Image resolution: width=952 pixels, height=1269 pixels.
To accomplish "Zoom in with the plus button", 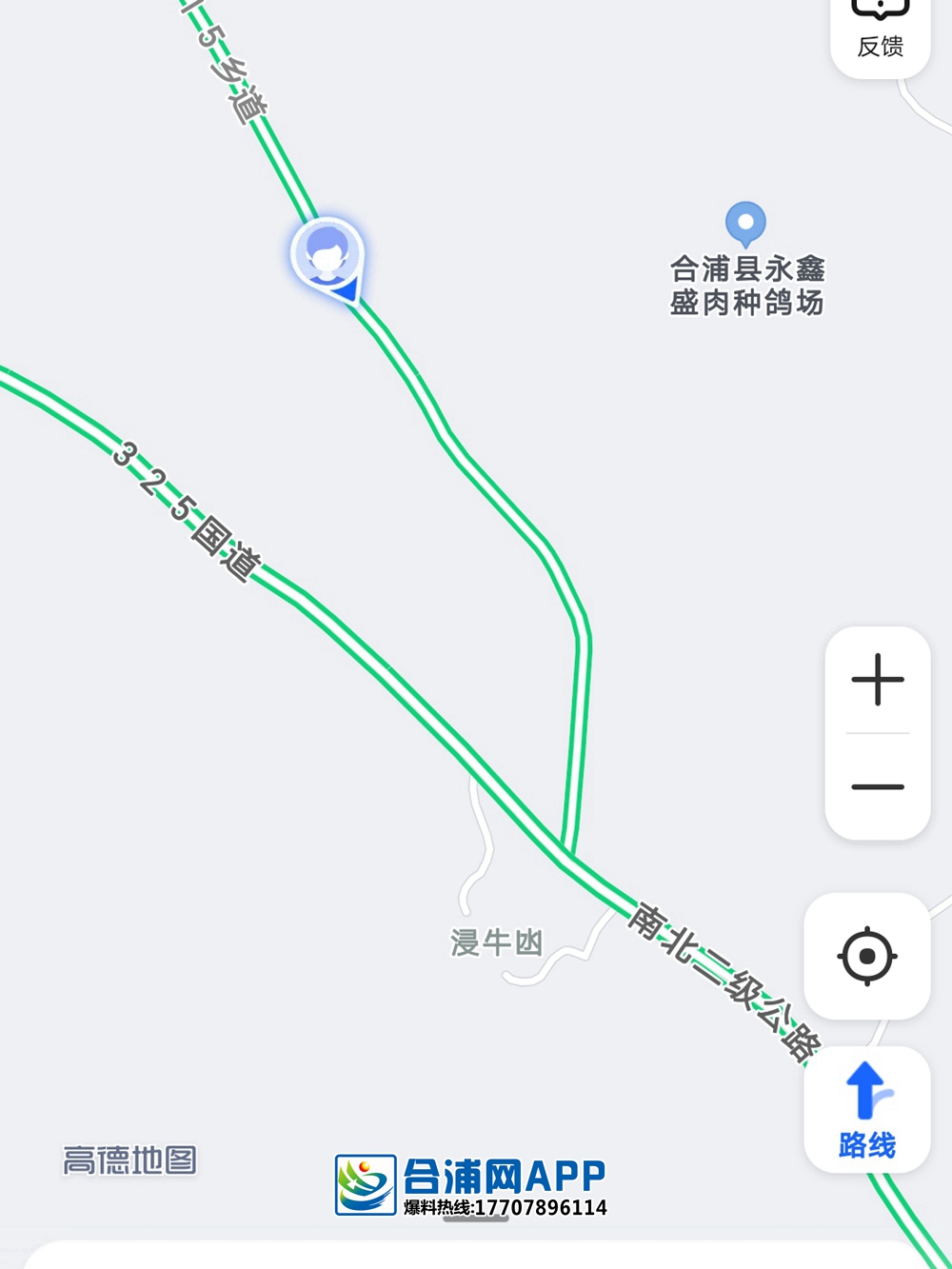I will tap(877, 680).
